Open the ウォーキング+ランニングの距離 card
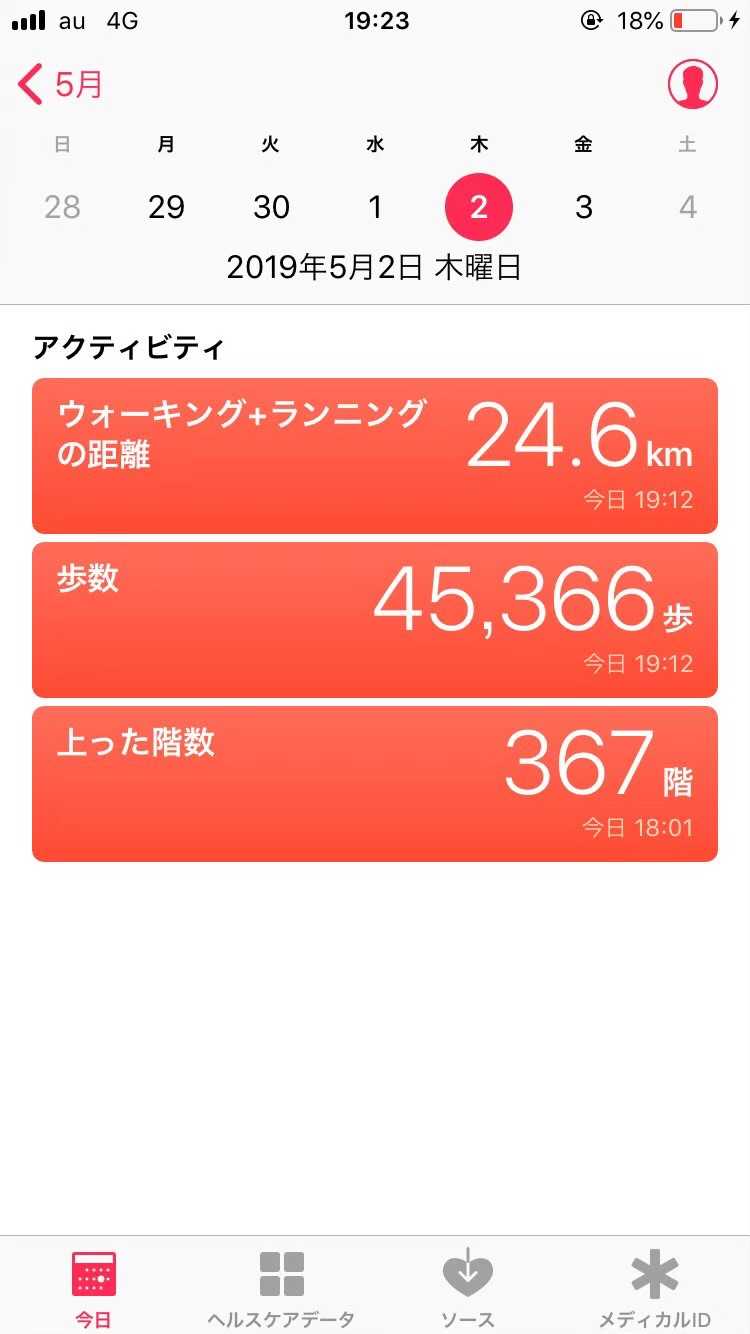 pyautogui.click(x=375, y=456)
